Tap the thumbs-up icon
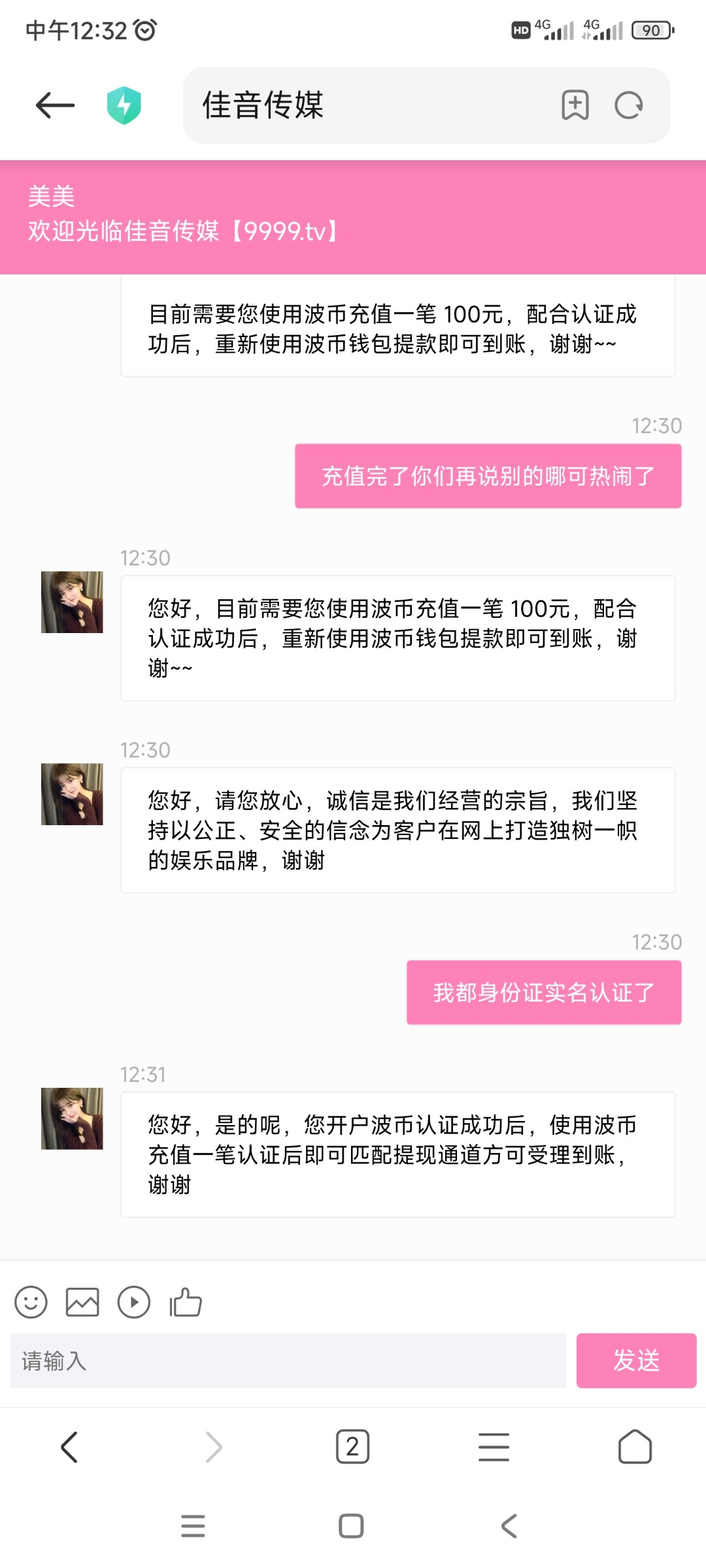 tap(186, 1303)
